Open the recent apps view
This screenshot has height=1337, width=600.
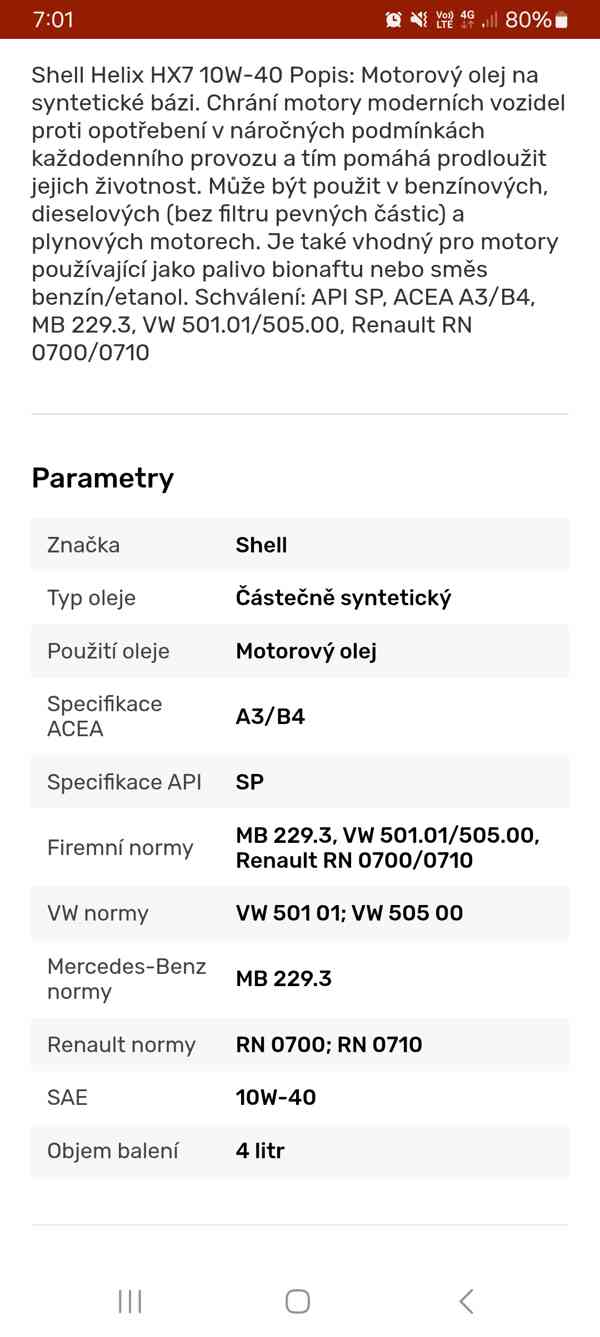point(130,1300)
